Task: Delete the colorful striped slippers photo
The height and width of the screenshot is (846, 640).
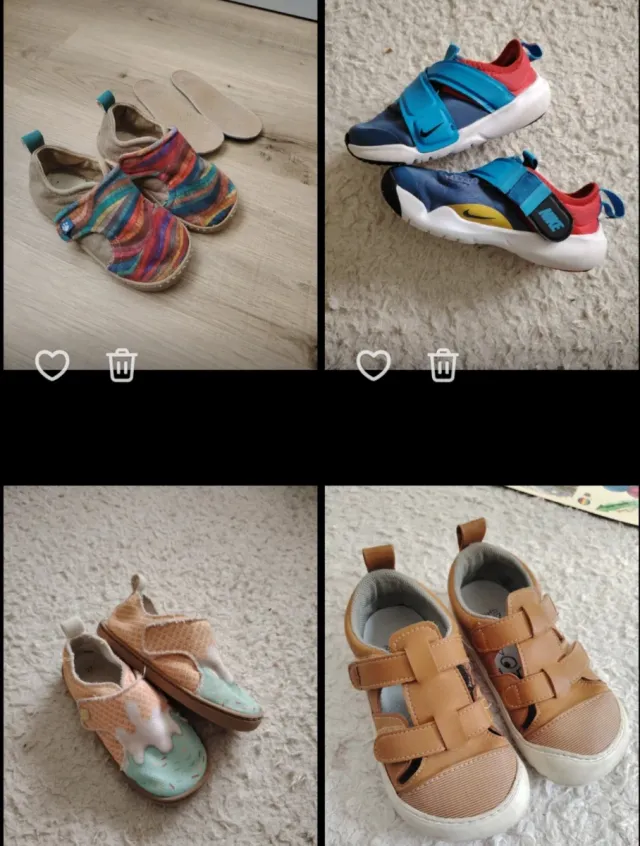Action: pyautogui.click(x=122, y=365)
